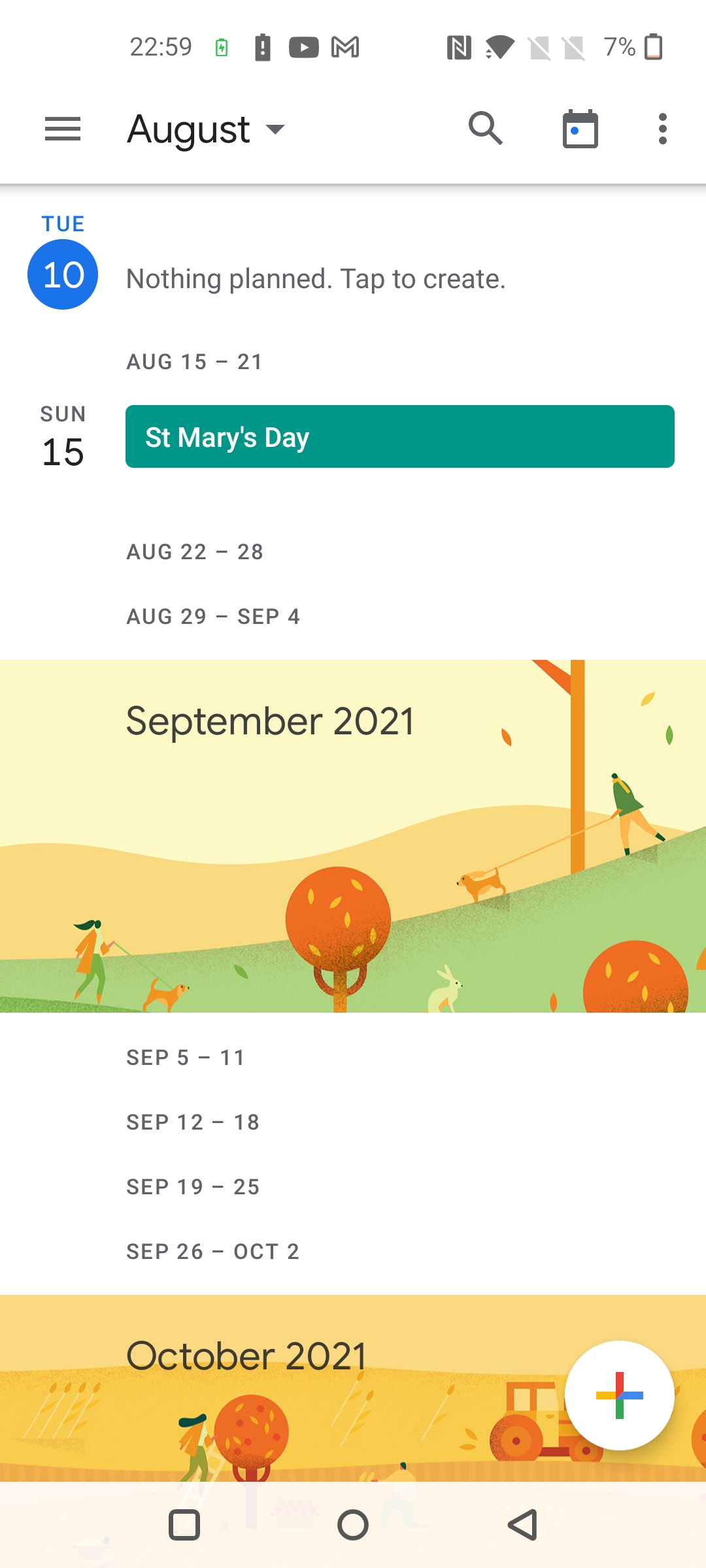Open the St Mary's Day event
Screen dimensions: 706x1568
(400, 436)
